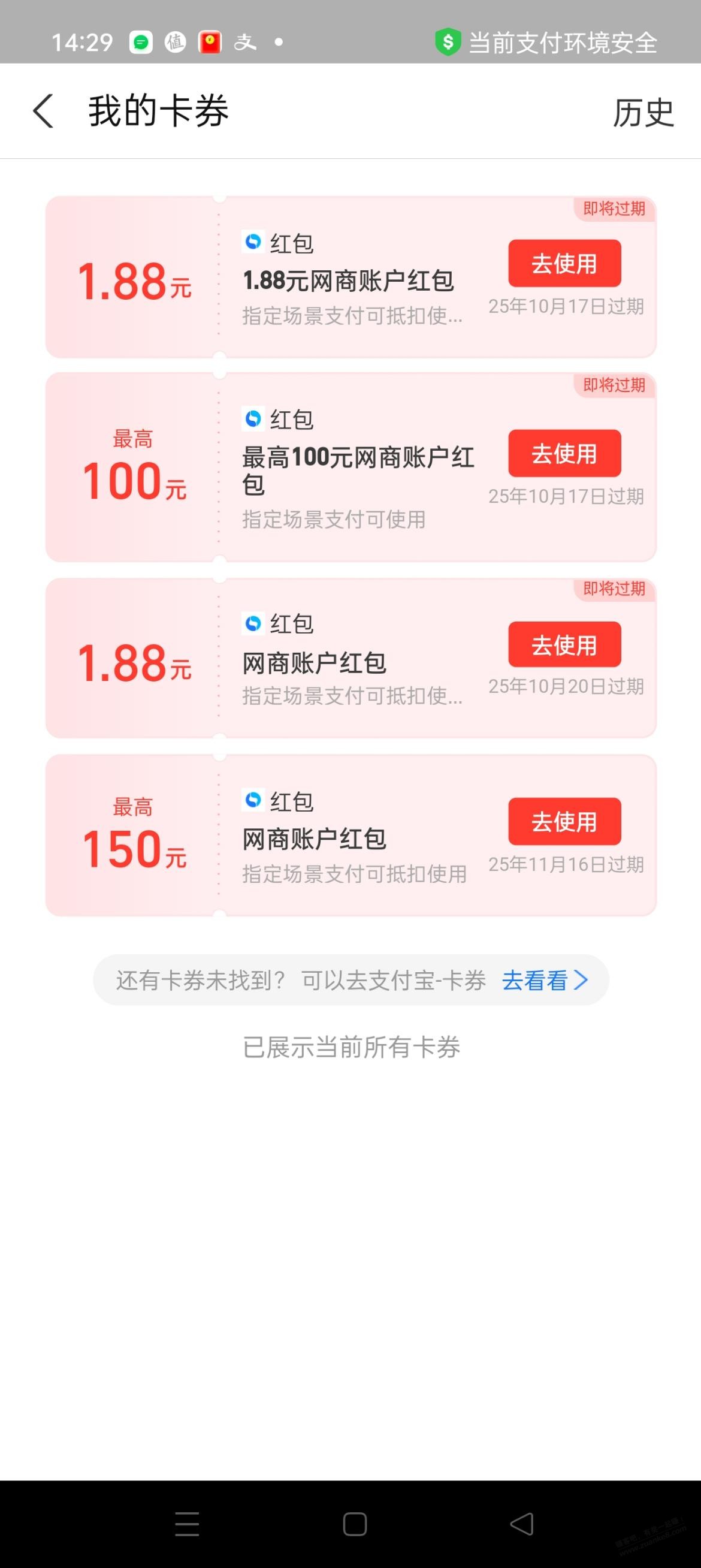The width and height of the screenshot is (701, 1568).
Task: Tap 去使用 on the 最高150元 coupon
Action: (564, 821)
